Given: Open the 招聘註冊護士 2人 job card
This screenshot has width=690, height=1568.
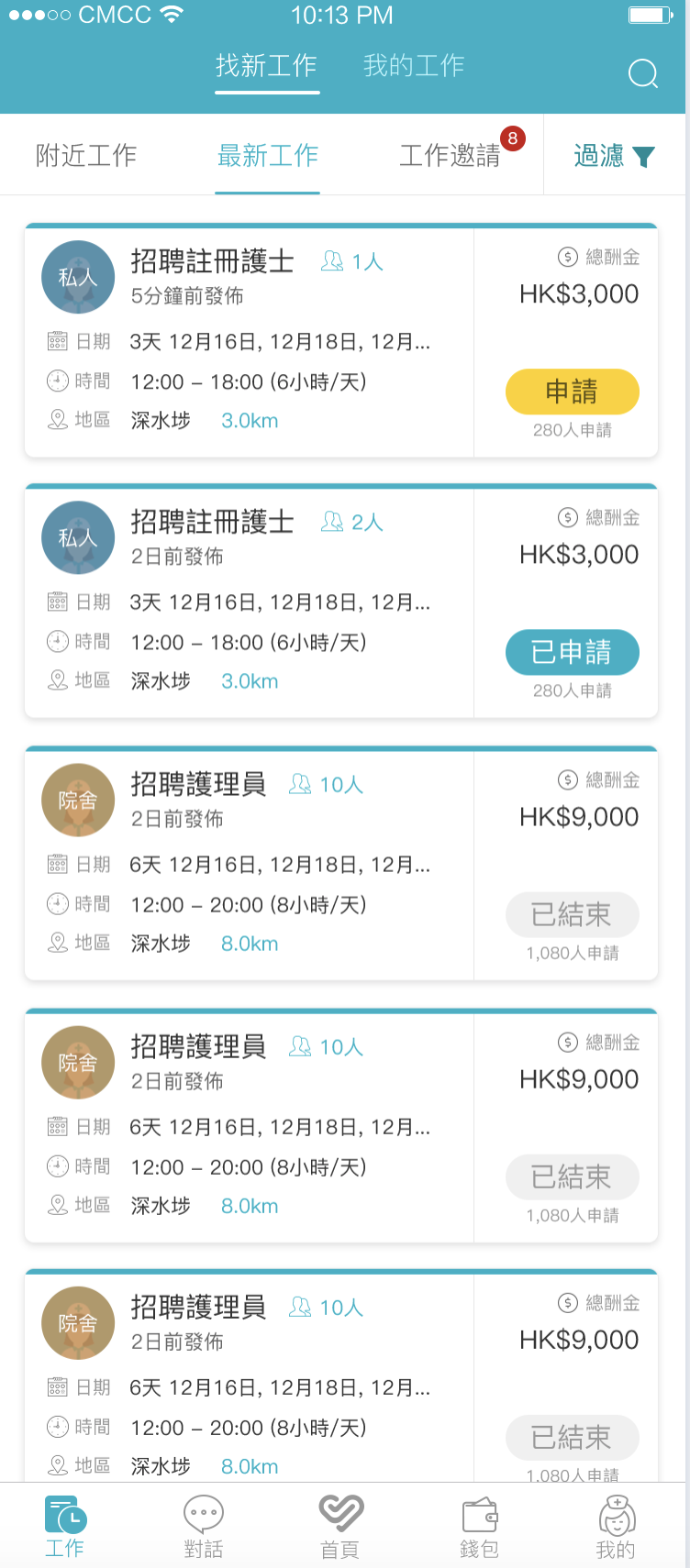Looking at the screenshot, I should tap(341, 601).
